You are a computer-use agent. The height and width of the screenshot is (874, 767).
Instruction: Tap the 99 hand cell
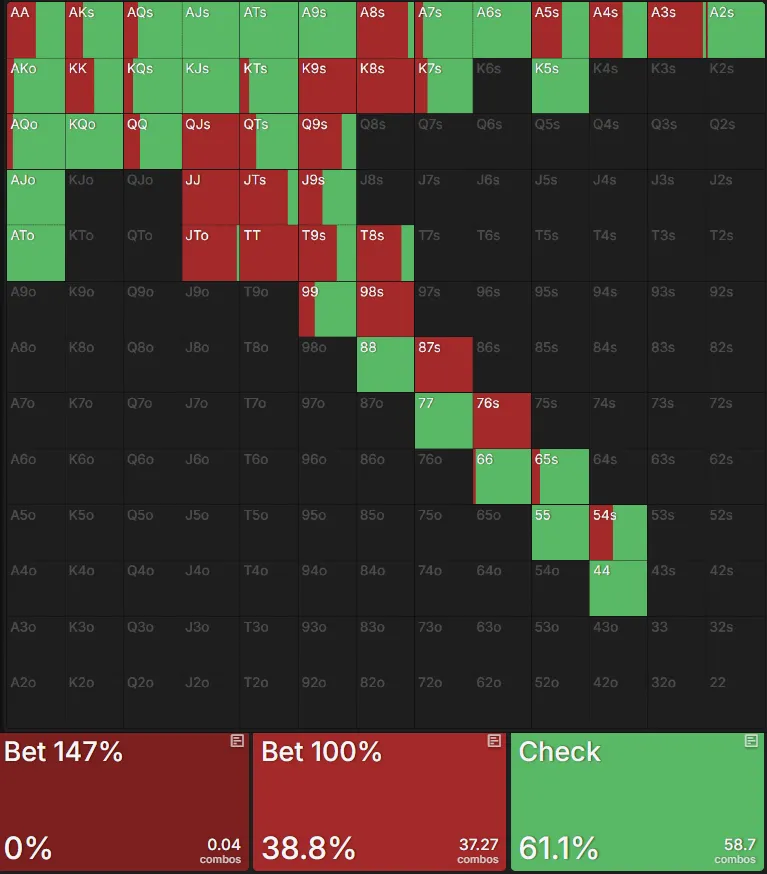pos(327,309)
